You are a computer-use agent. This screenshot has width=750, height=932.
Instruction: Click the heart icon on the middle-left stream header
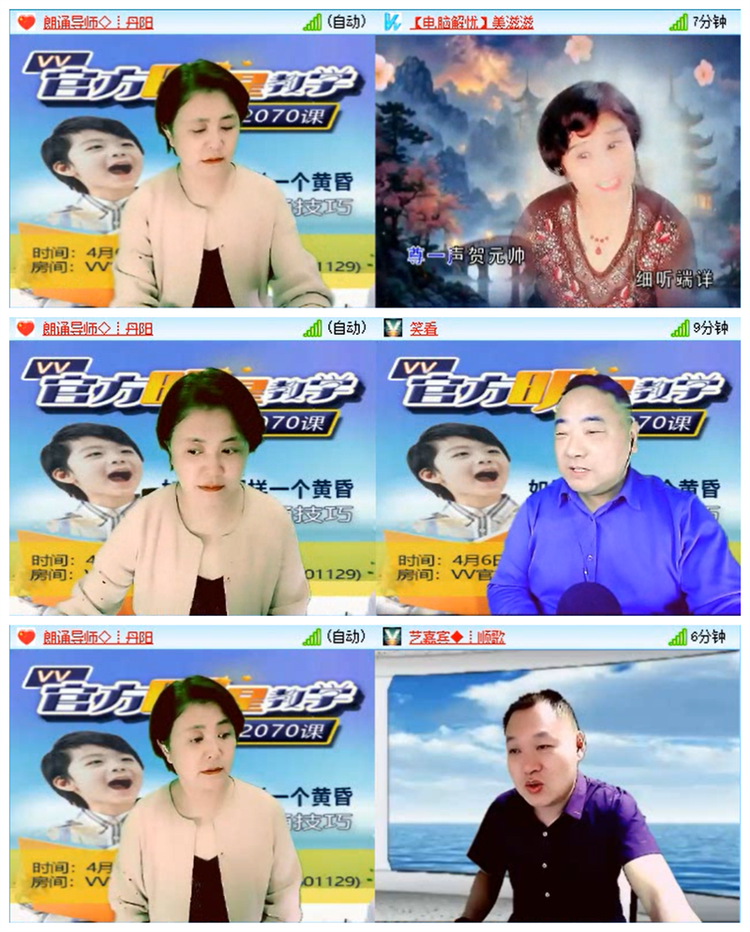tap(22, 328)
